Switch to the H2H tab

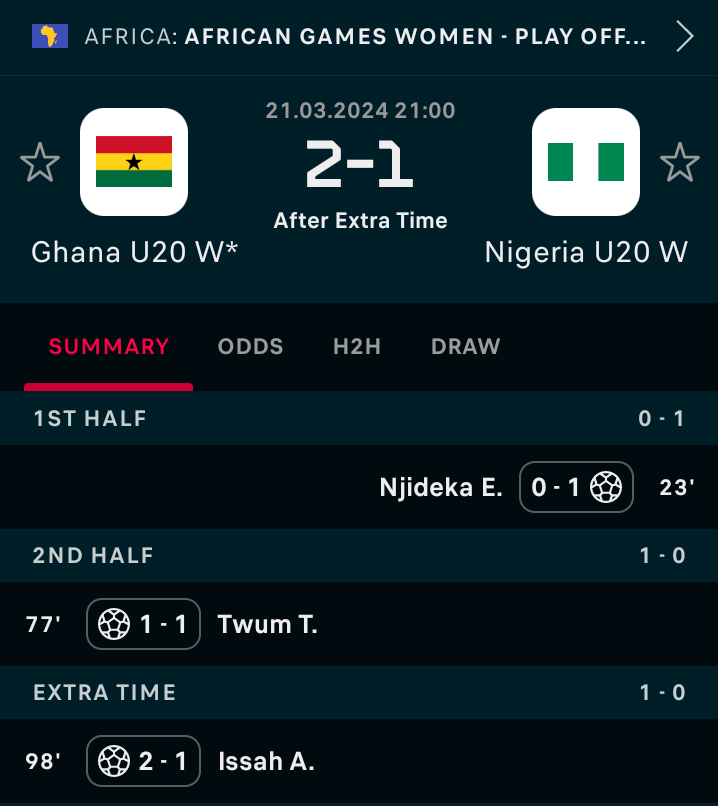tap(358, 347)
